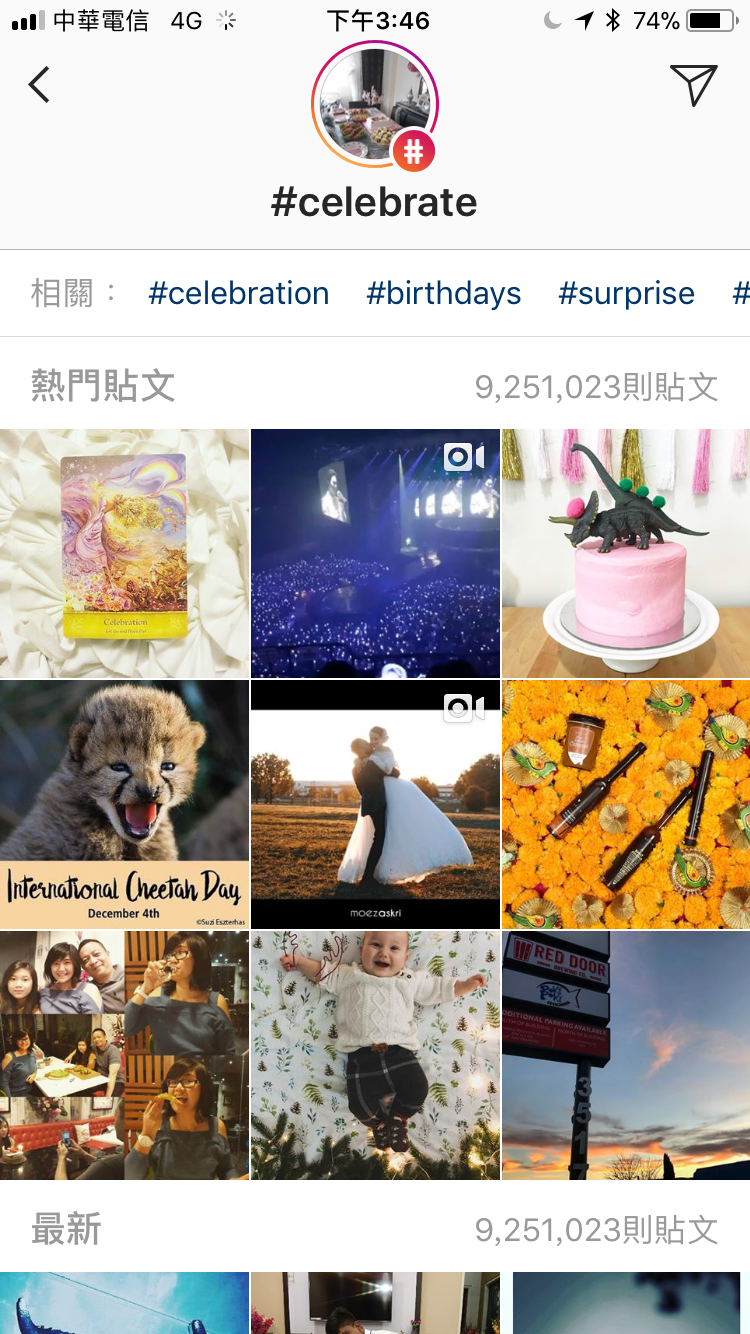Open the Celebration card post
Image resolution: width=750 pixels, height=1334 pixels.
(x=124, y=553)
